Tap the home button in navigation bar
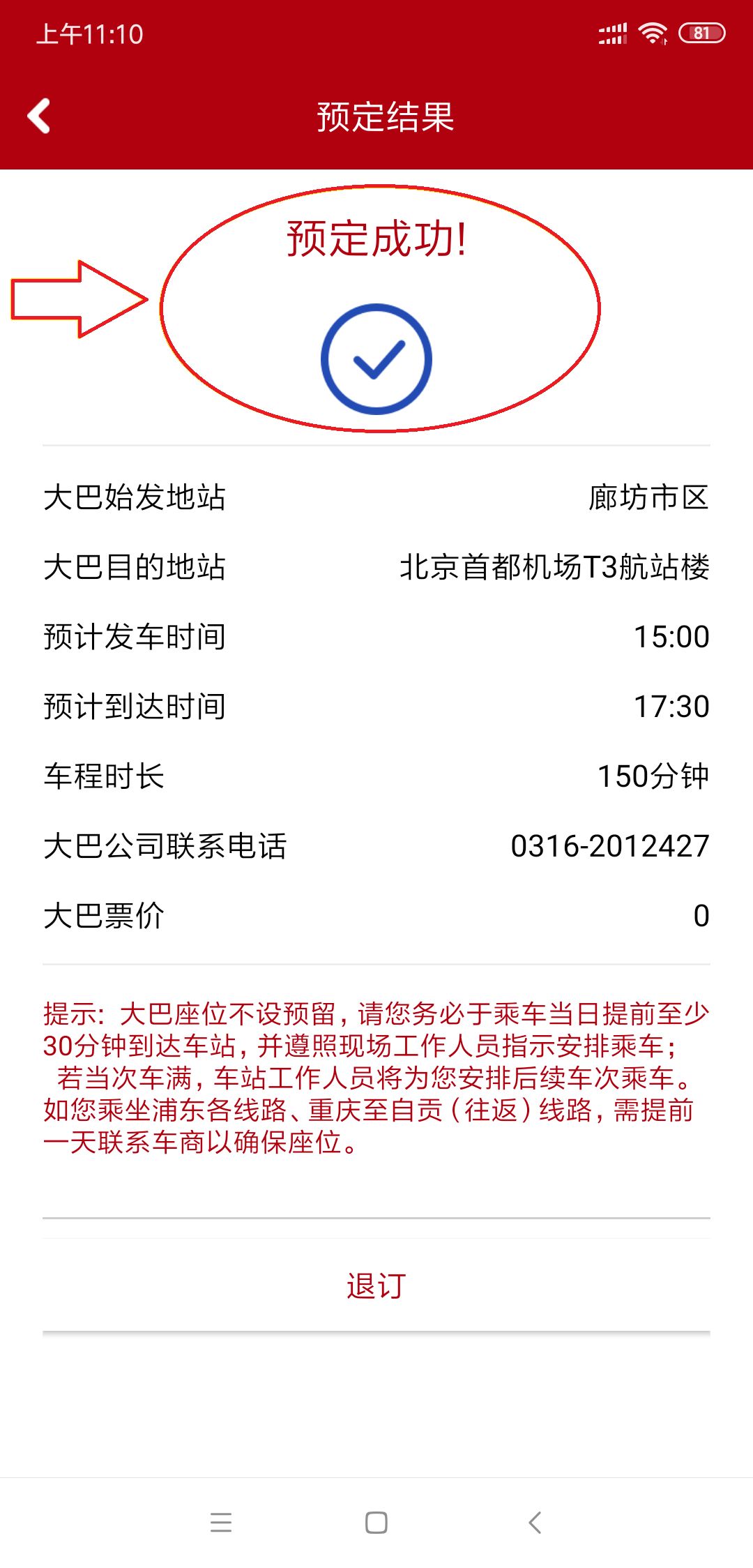 (x=375, y=1522)
